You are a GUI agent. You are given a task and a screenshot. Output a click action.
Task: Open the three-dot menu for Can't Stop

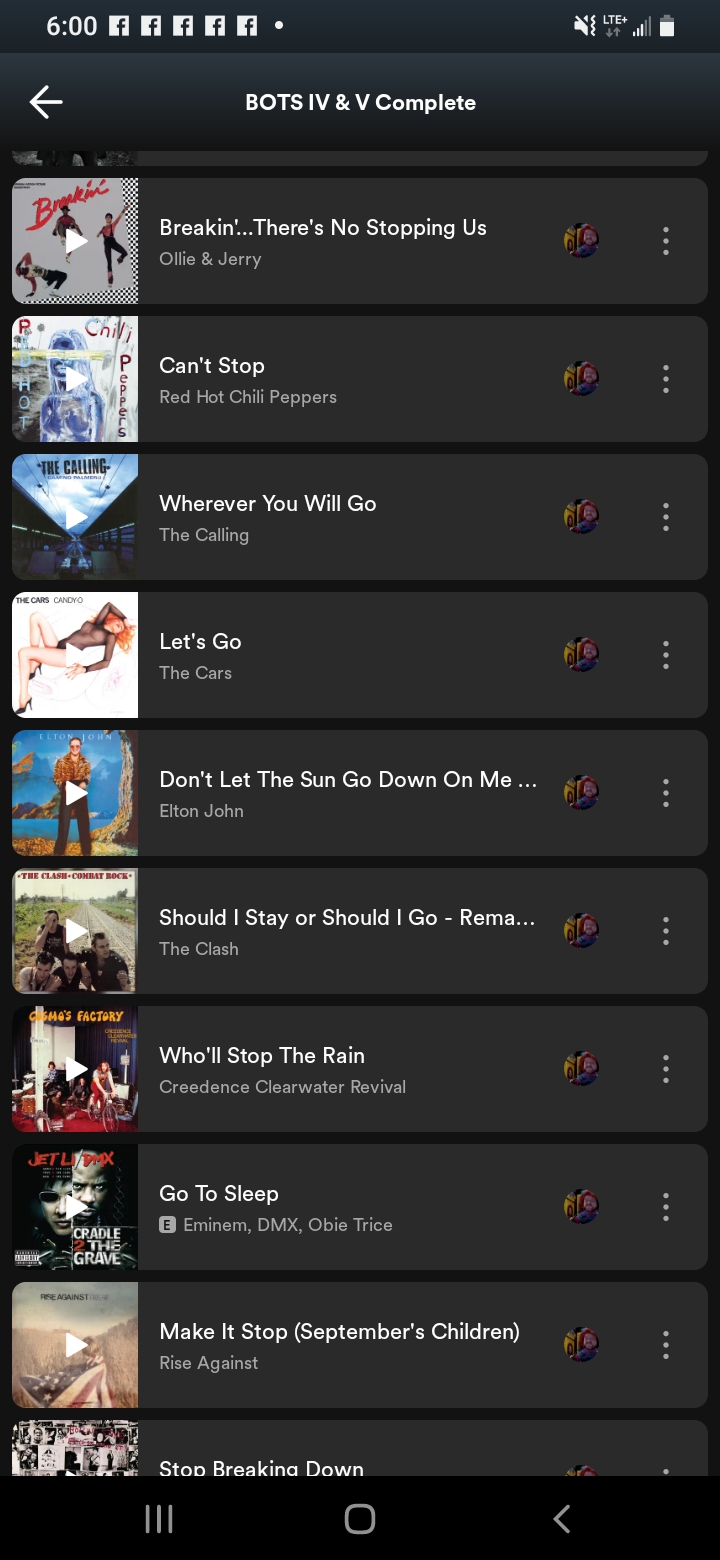click(x=665, y=379)
